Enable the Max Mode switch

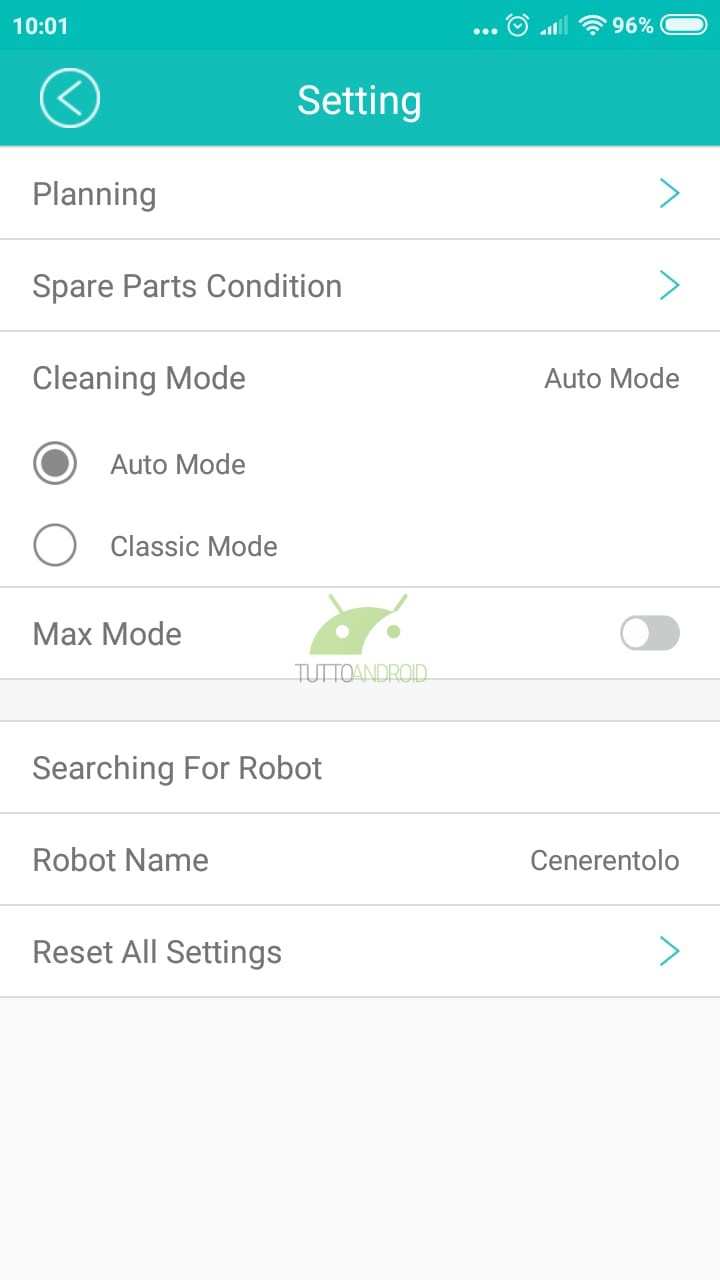click(x=650, y=633)
